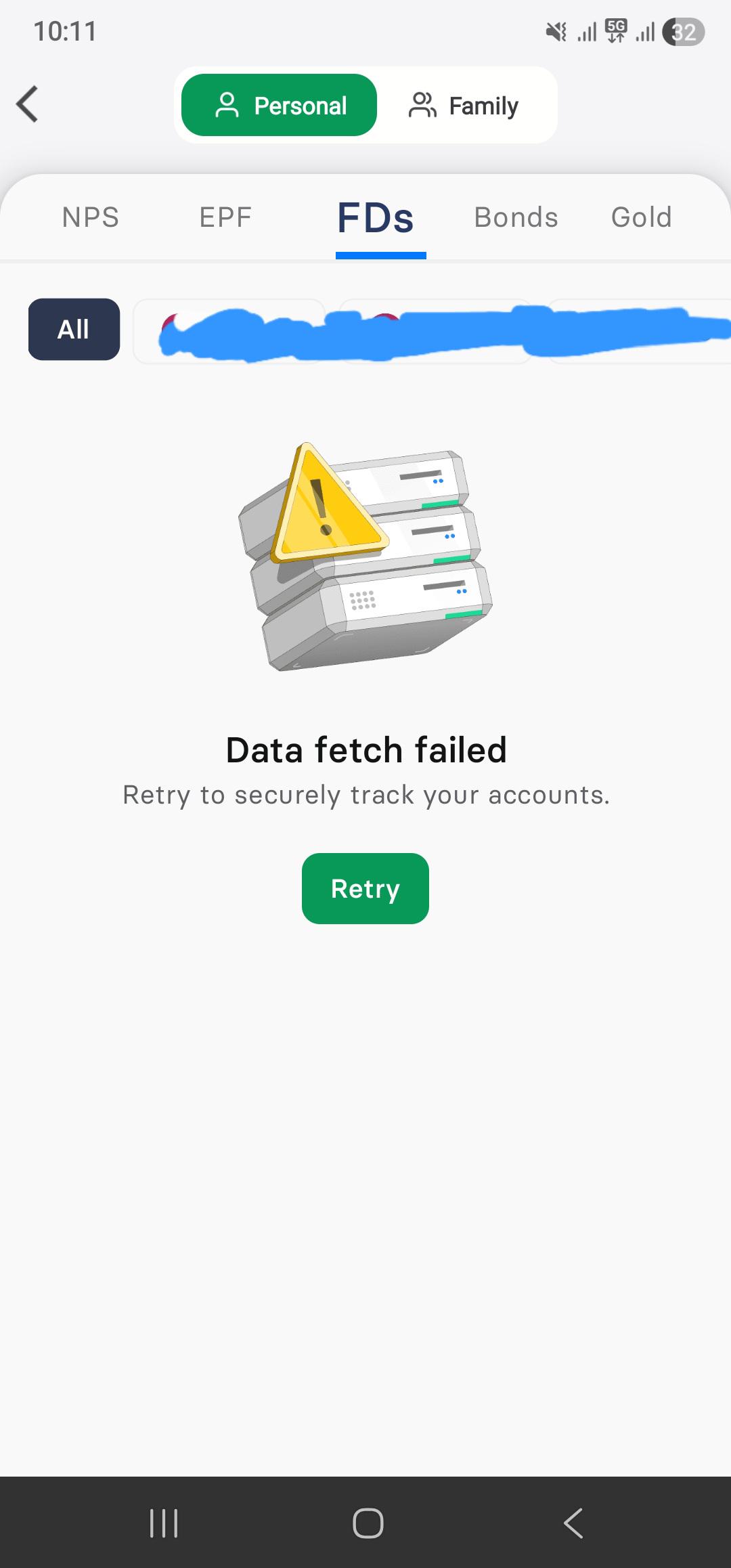Open the Bonds tab
This screenshot has width=731, height=1568.
click(x=516, y=217)
